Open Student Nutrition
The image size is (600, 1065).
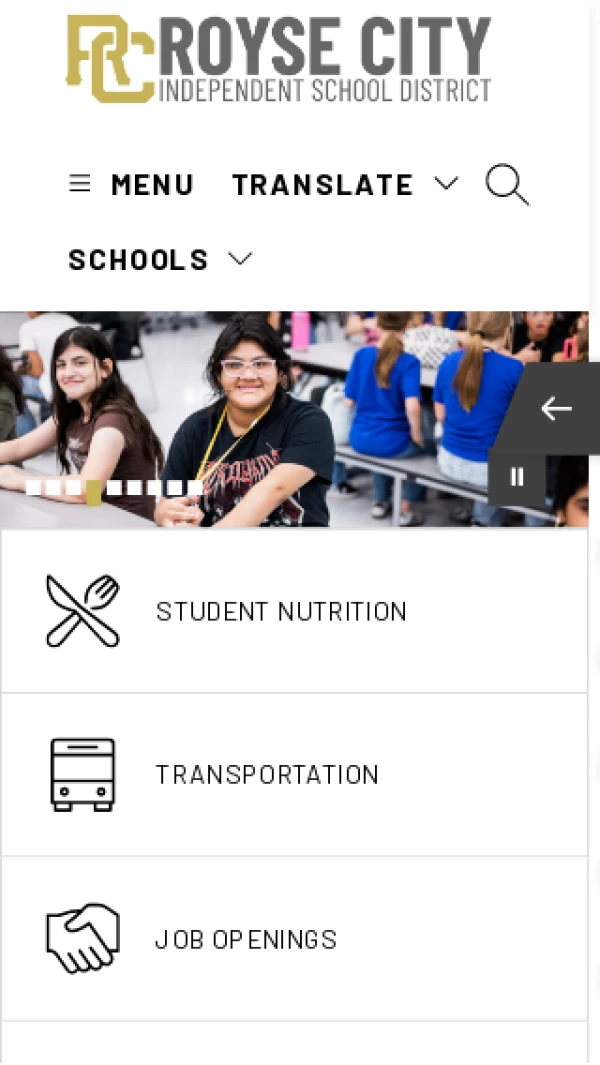click(x=281, y=611)
